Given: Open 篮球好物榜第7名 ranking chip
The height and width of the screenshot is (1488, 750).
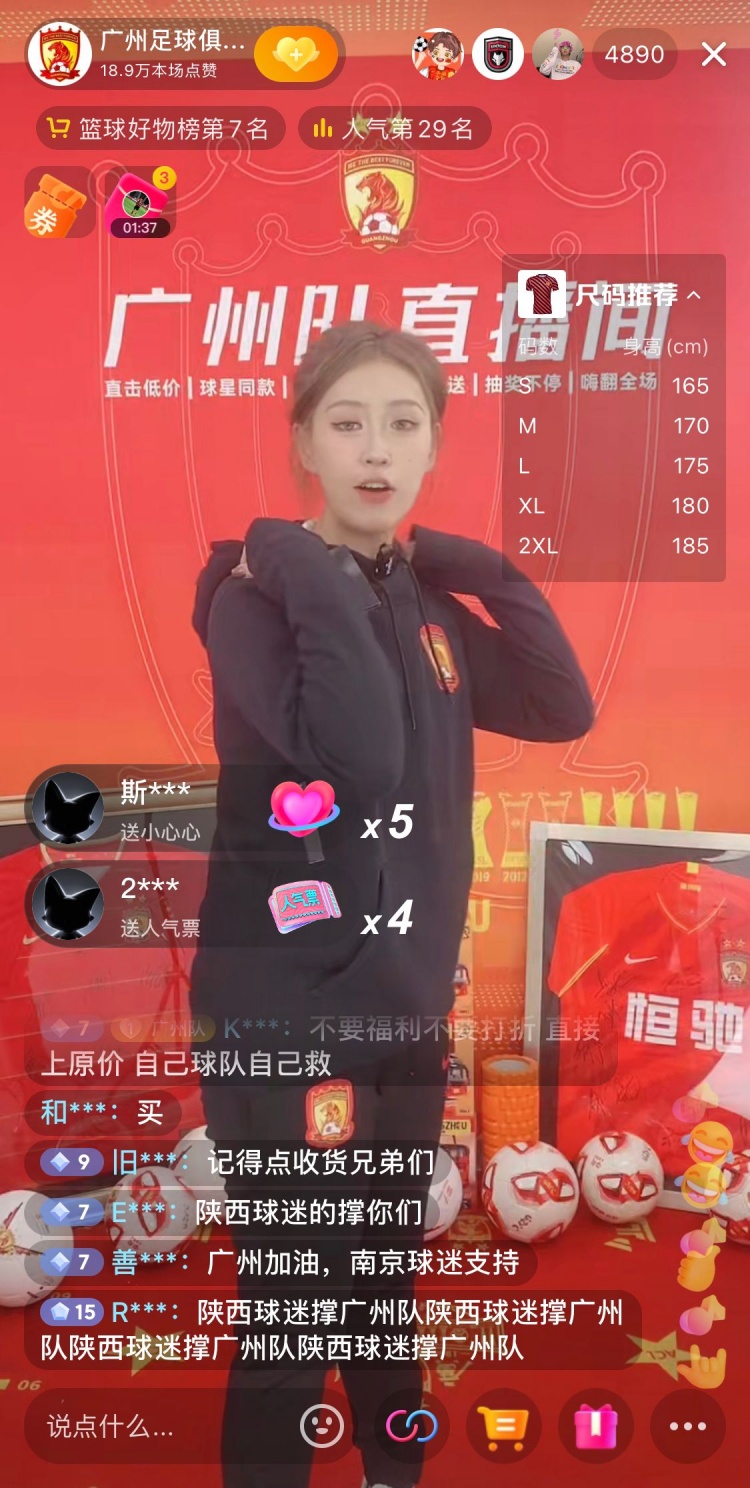Looking at the screenshot, I should pos(160,128).
